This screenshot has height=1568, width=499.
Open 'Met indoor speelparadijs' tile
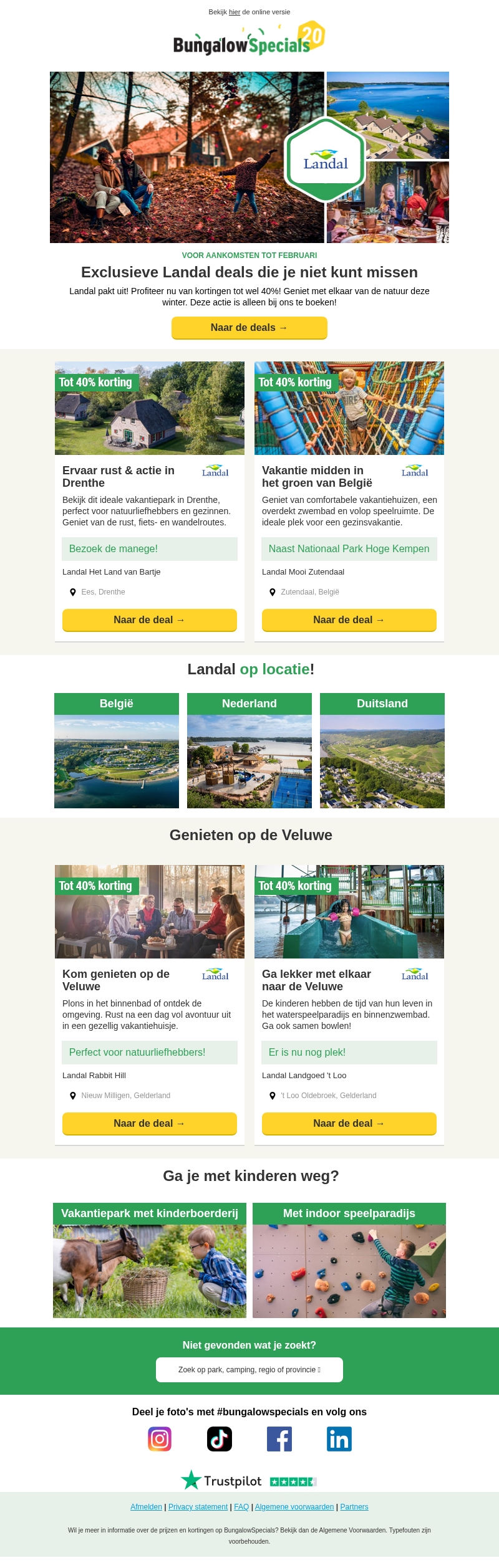(349, 1260)
